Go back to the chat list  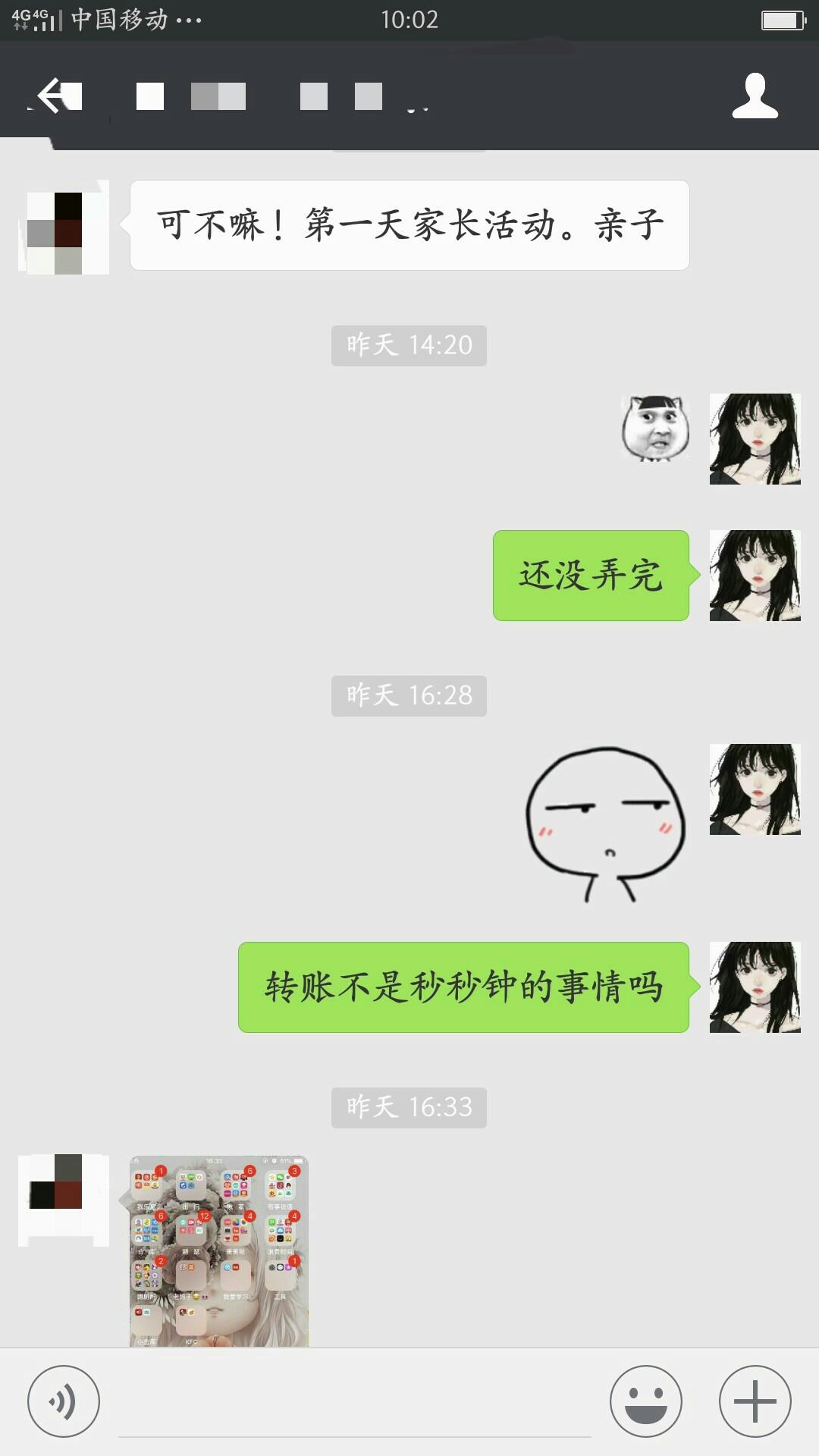click(55, 96)
